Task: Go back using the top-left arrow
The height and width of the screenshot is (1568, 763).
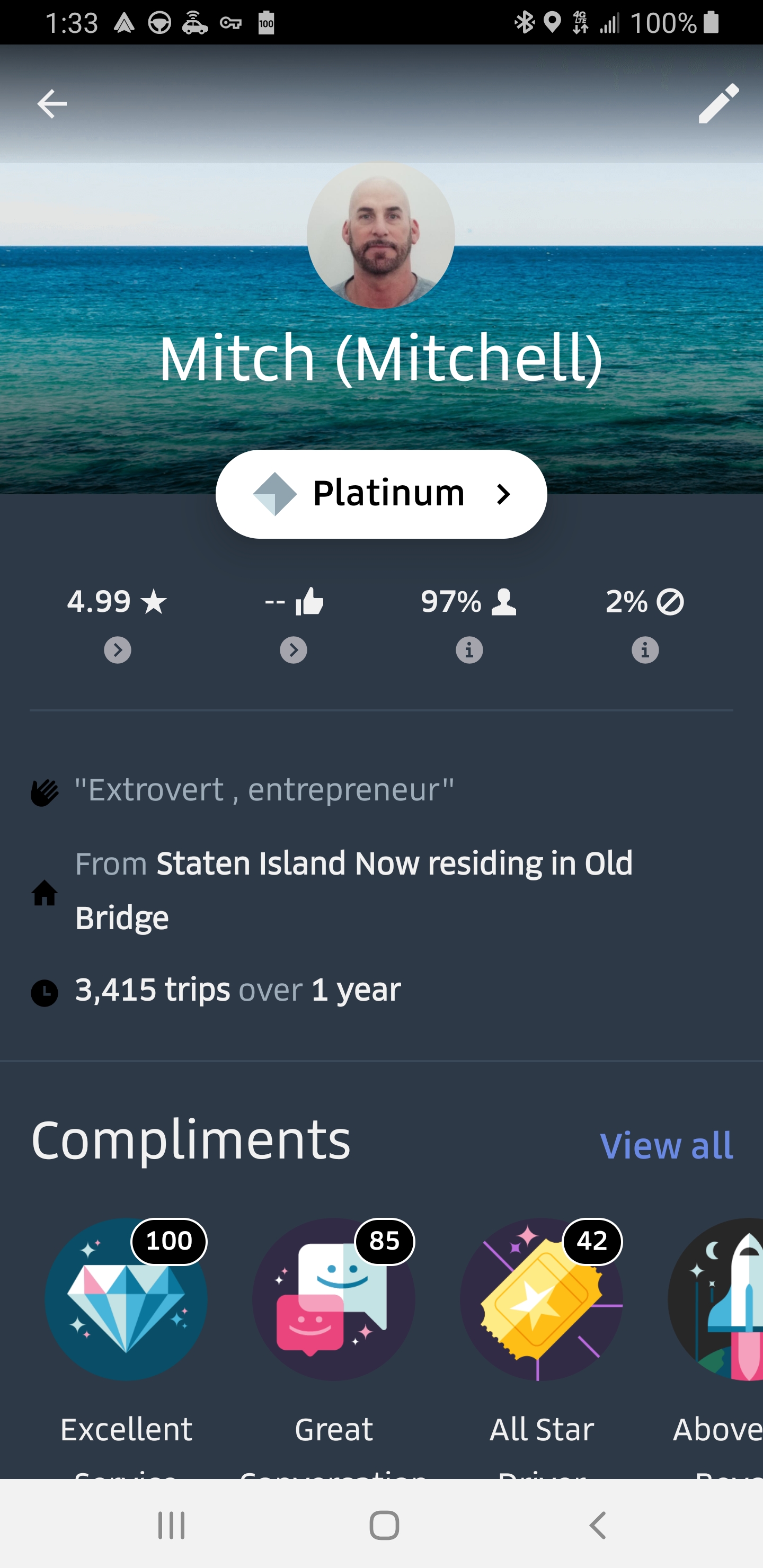Action: pos(52,104)
